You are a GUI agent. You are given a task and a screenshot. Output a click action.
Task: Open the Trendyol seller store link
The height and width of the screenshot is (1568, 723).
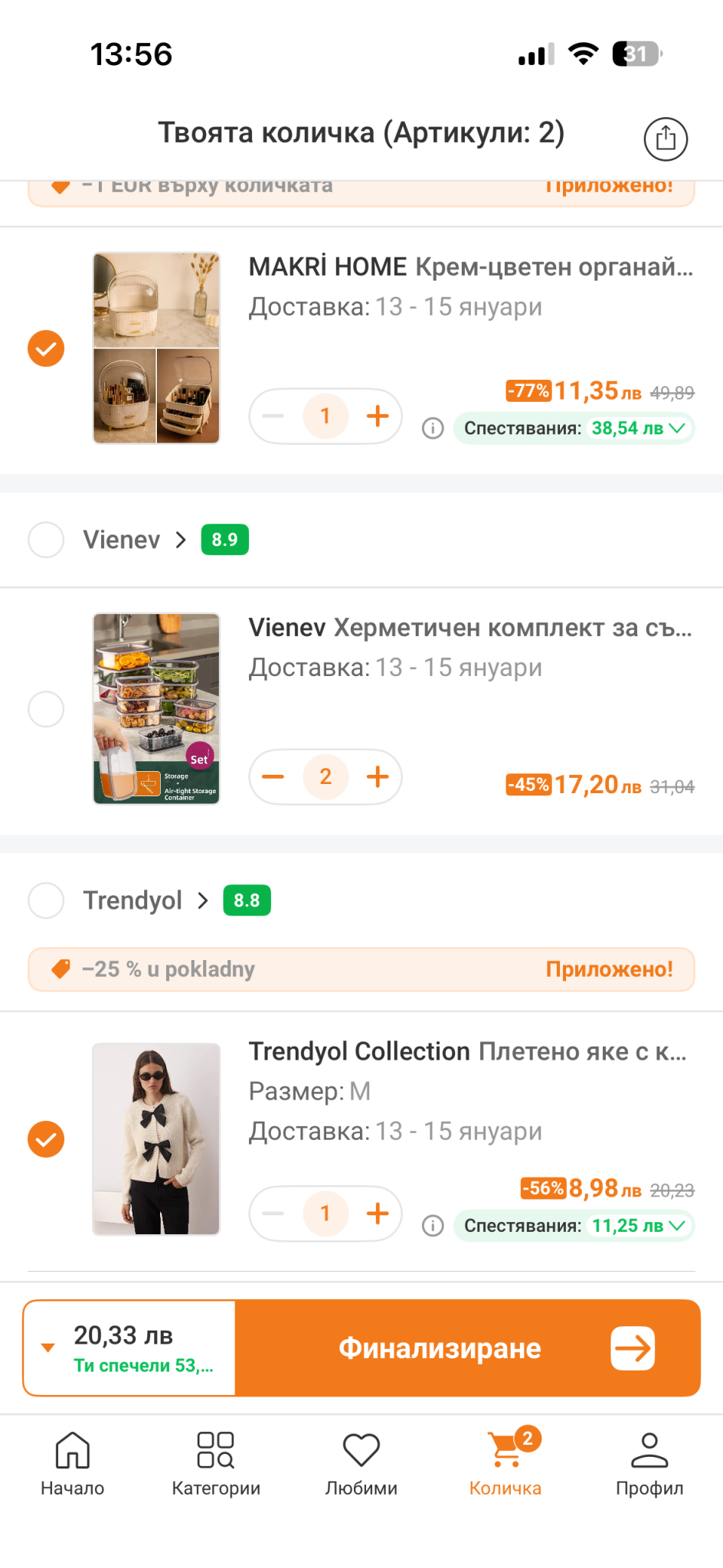146,900
